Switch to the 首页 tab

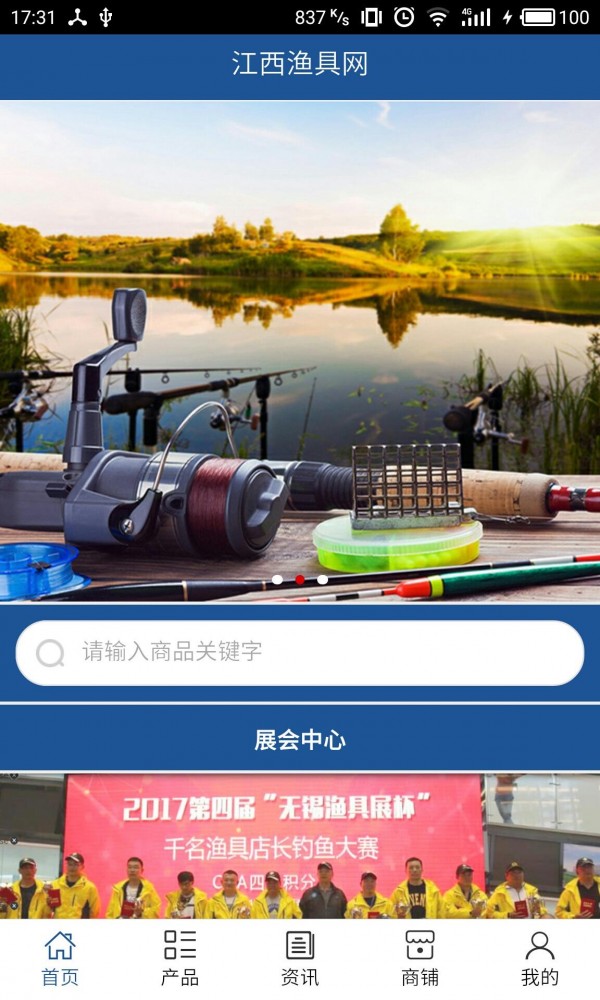pyautogui.click(x=60, y=958)
